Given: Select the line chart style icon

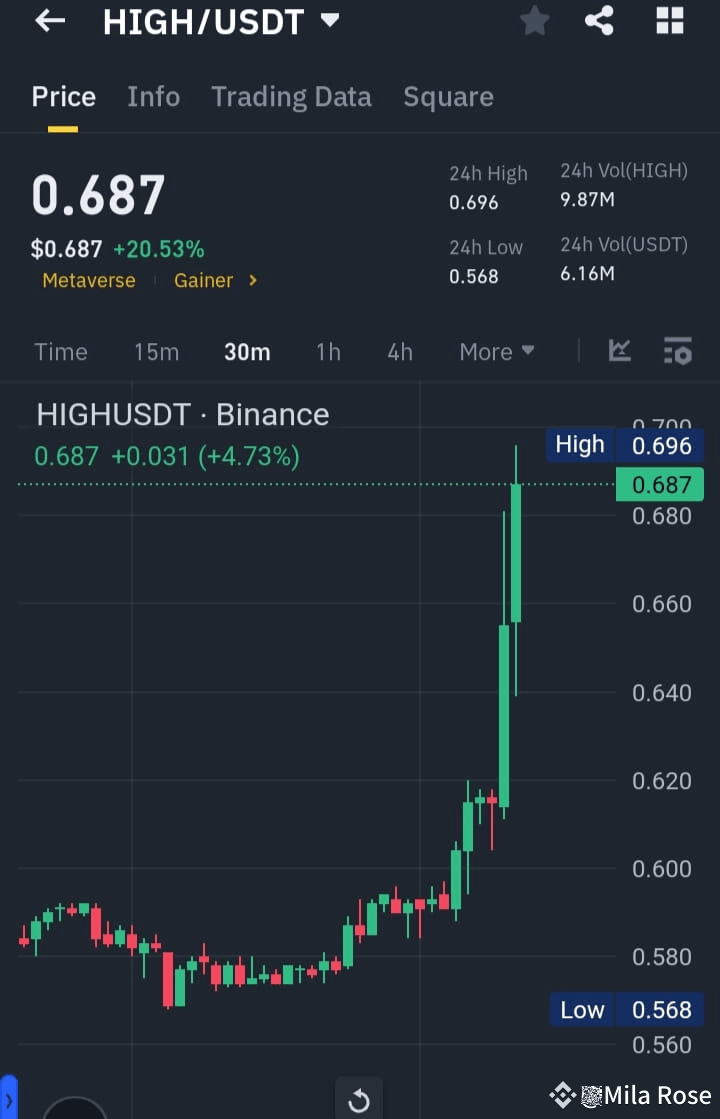Looking at the screenshot, I should coord(619,351).
